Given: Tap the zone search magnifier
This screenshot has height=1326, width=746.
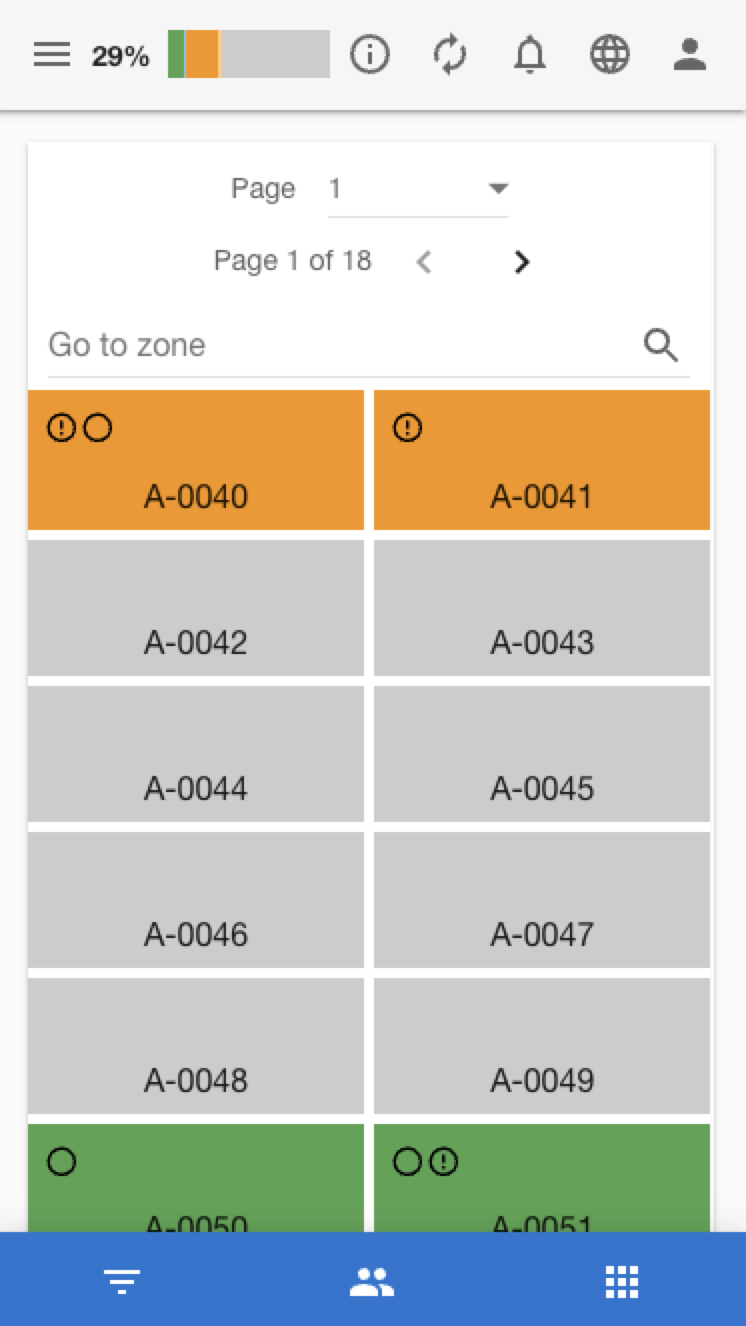Looking at the screenshot, I should click(661, 345).
